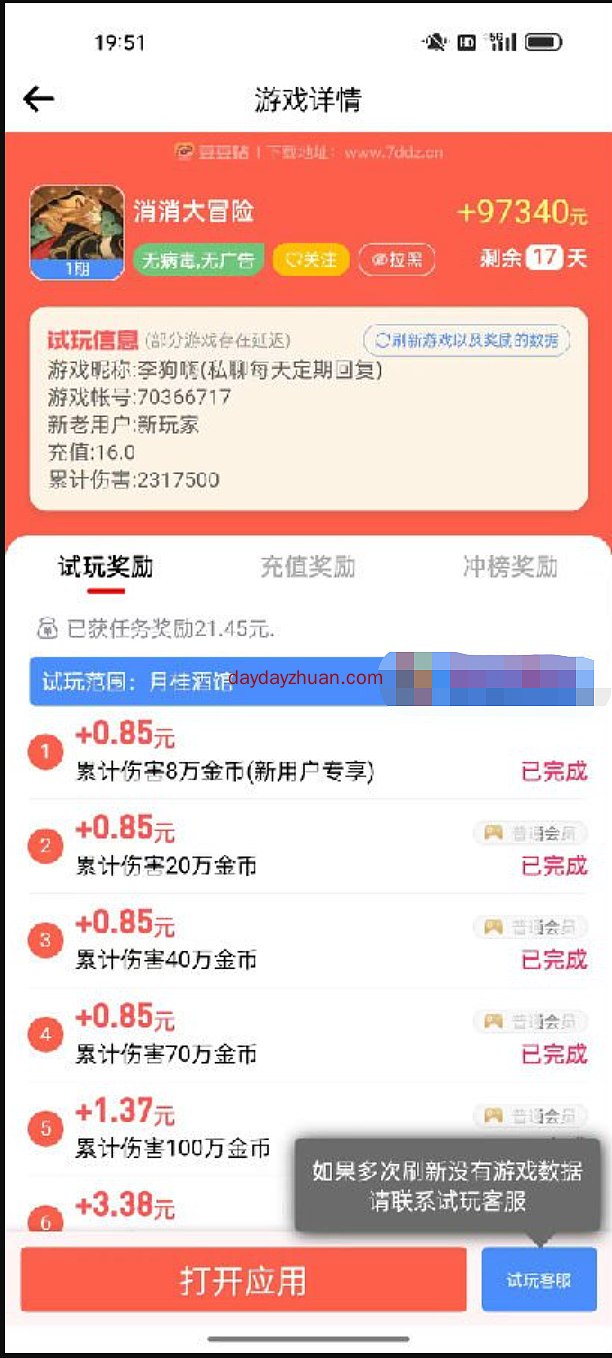
Task: Switch to the 充值奖励 tab
Action: [307, 567]
